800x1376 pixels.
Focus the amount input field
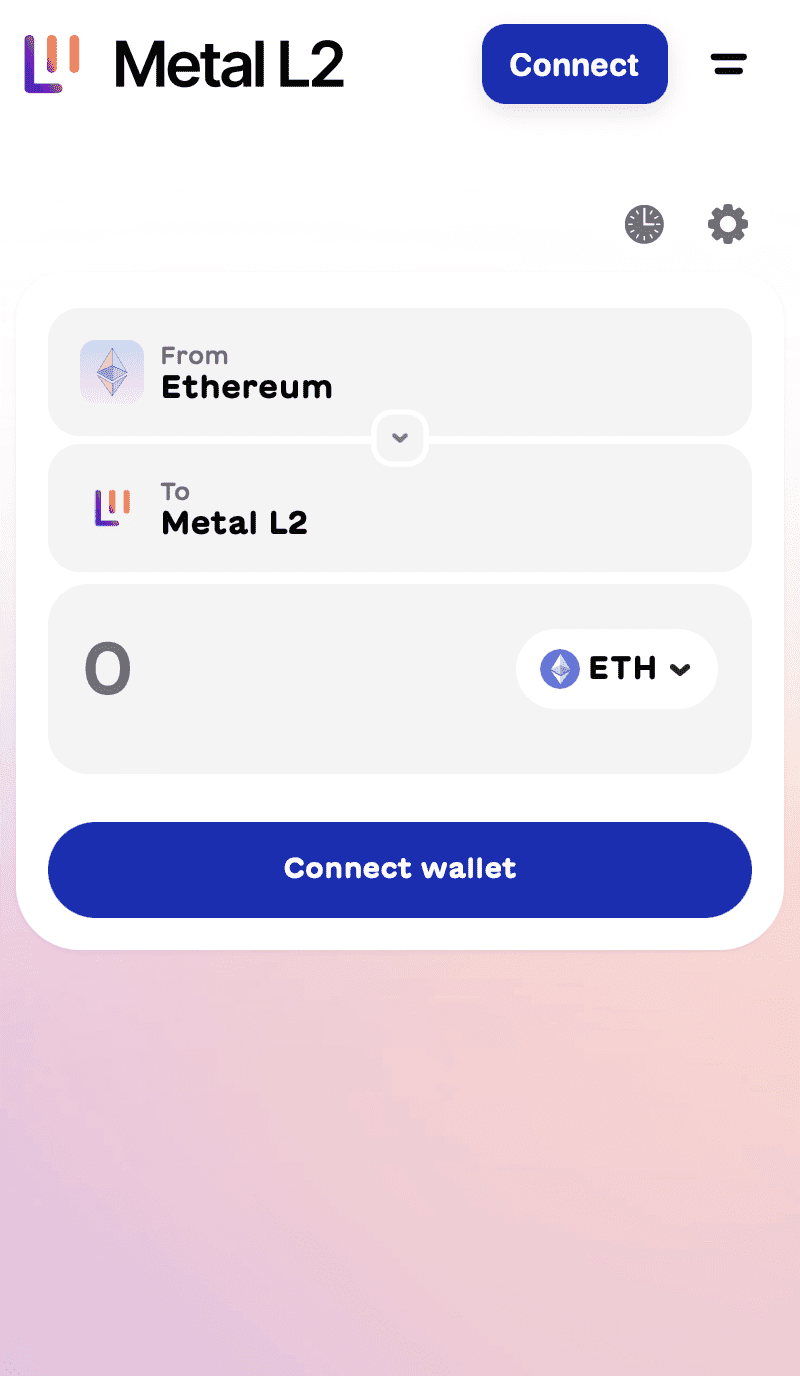(x=280, y=668)
